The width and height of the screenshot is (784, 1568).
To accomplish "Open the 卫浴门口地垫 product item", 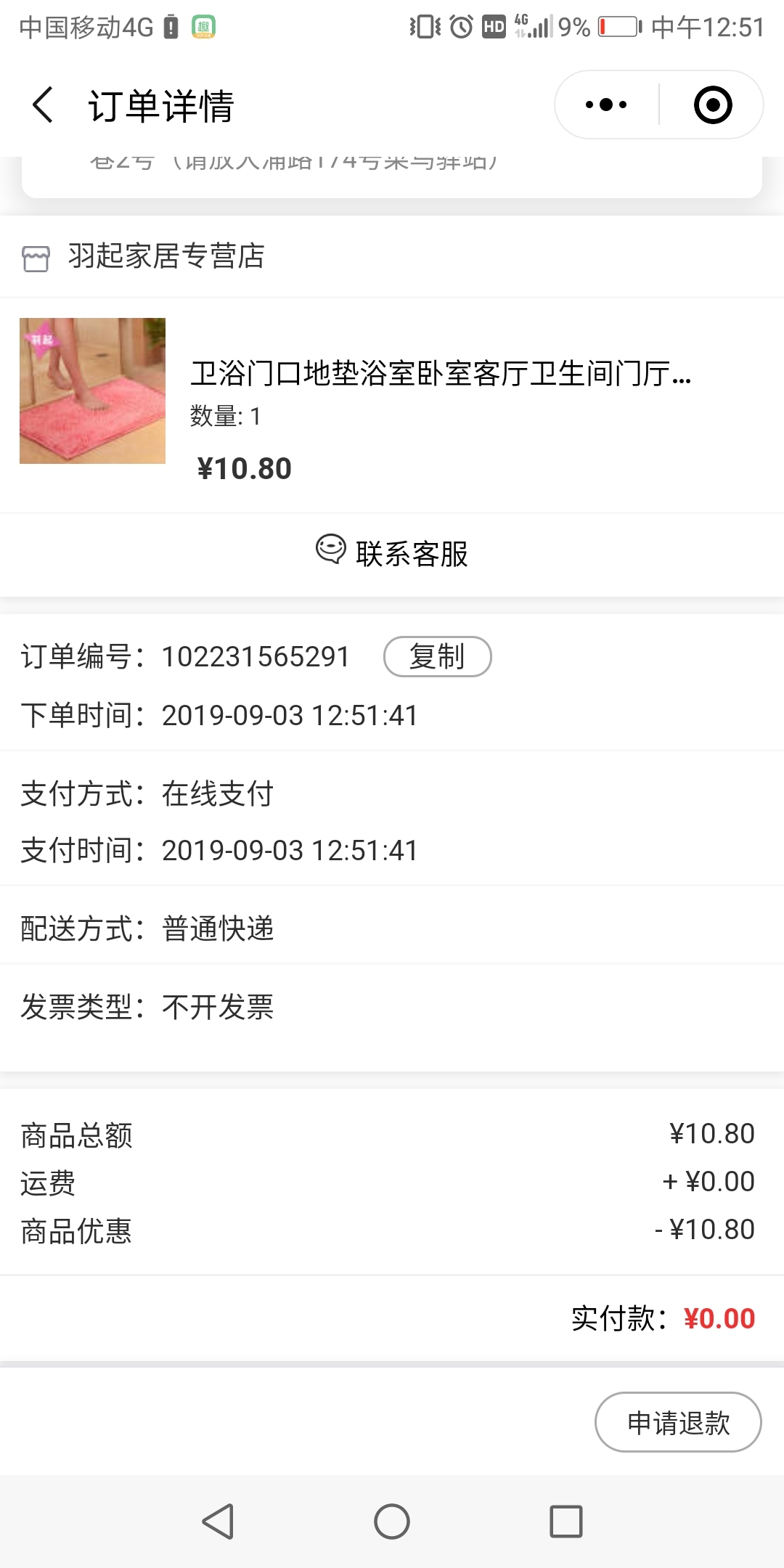I will [x=392, y=405].
